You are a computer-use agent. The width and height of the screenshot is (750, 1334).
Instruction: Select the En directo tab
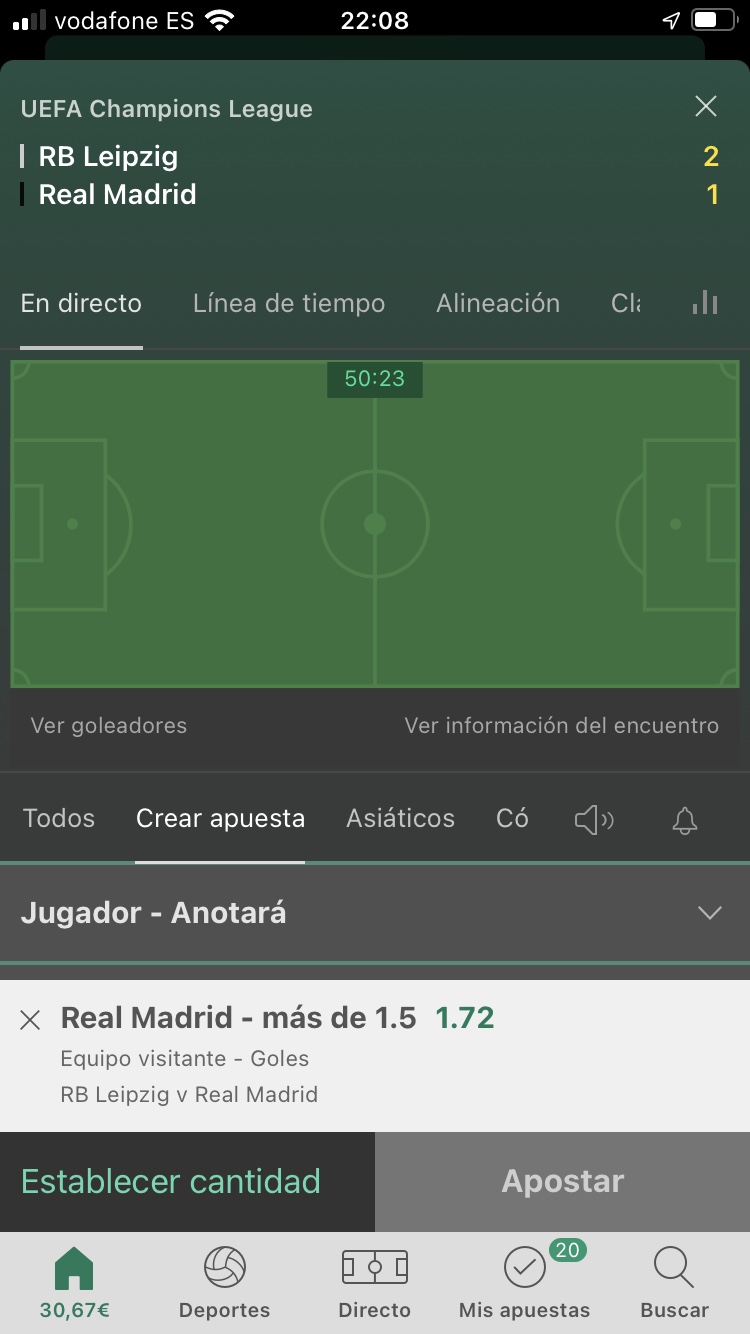[81, 303]
